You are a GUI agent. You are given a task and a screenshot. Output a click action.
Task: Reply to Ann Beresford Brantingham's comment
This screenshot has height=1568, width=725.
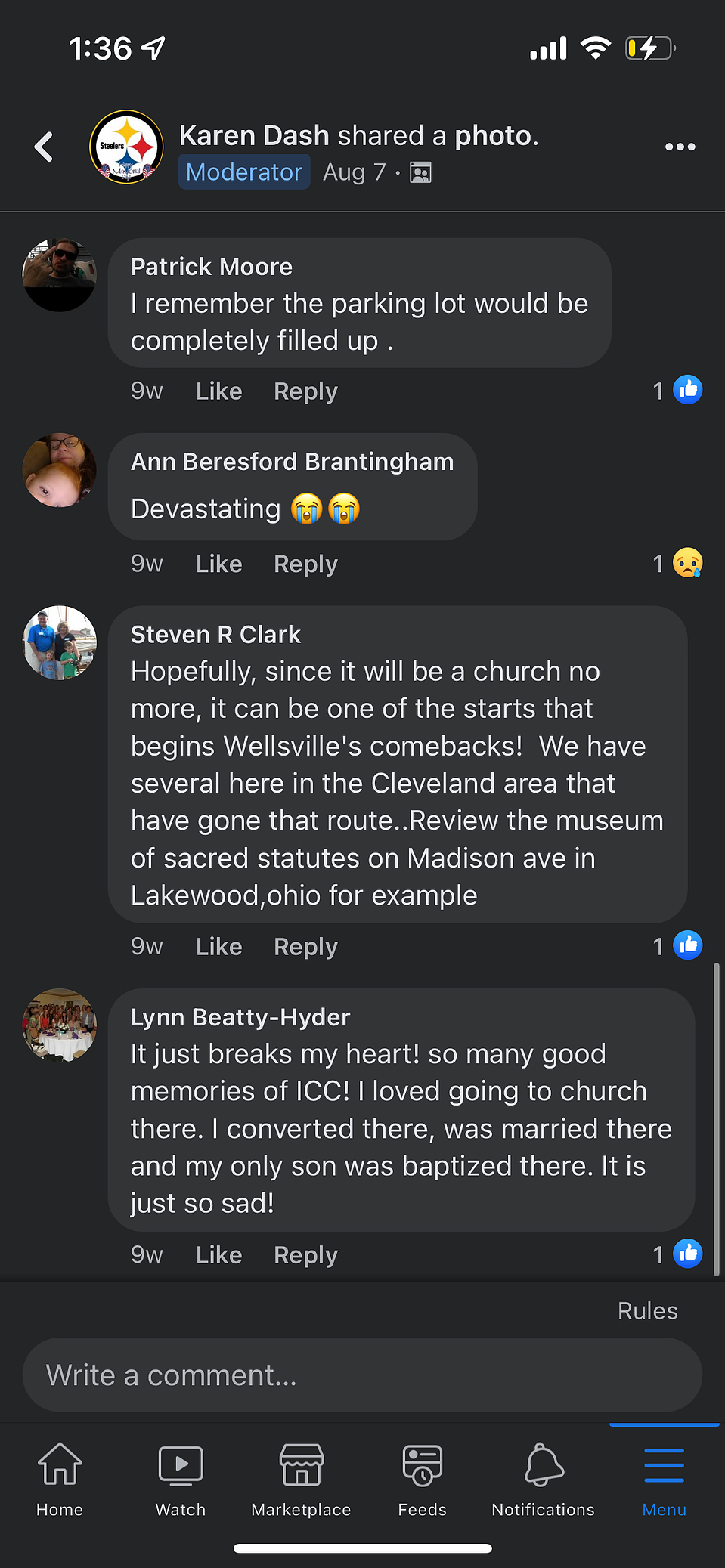(x=305, y=564)
